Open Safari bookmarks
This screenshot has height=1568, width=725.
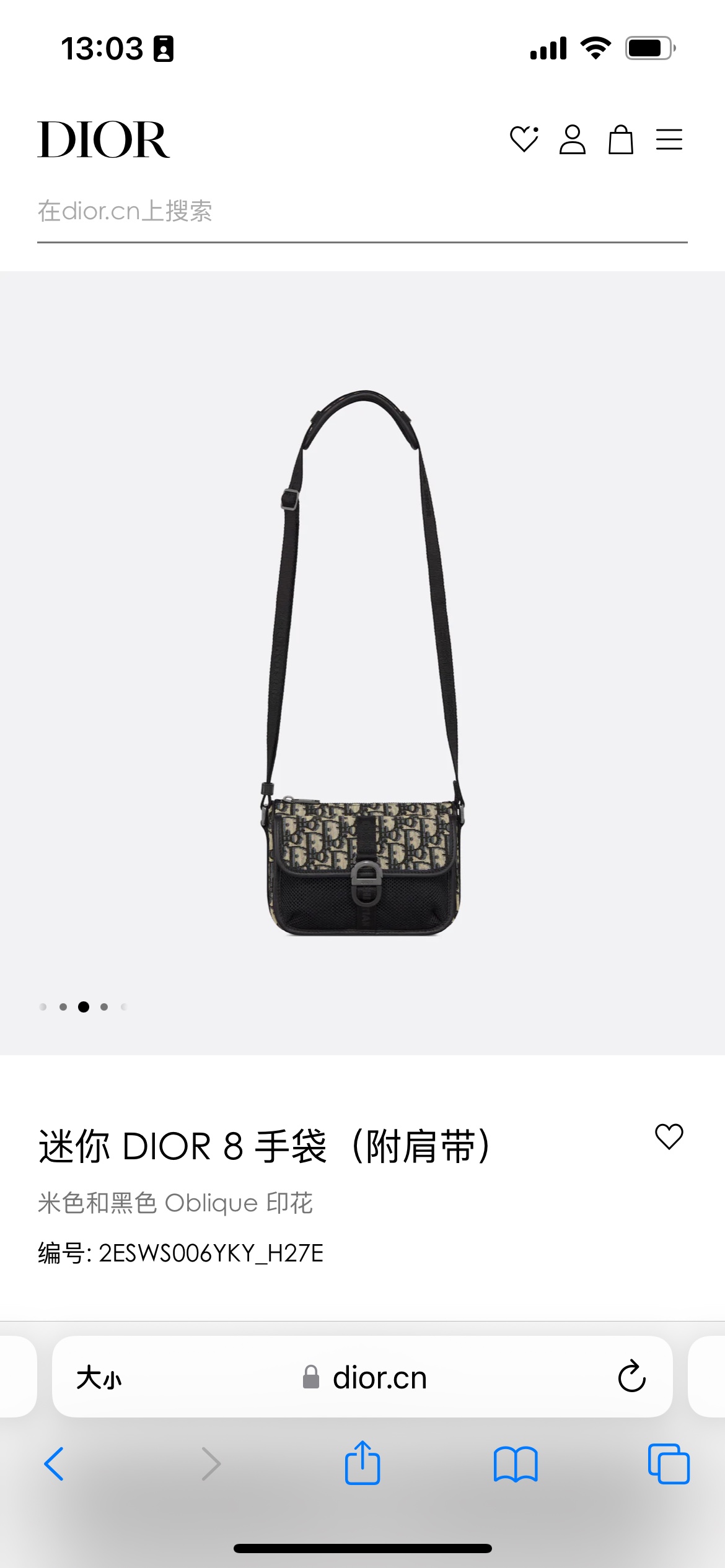click(x=516, y=1464)
